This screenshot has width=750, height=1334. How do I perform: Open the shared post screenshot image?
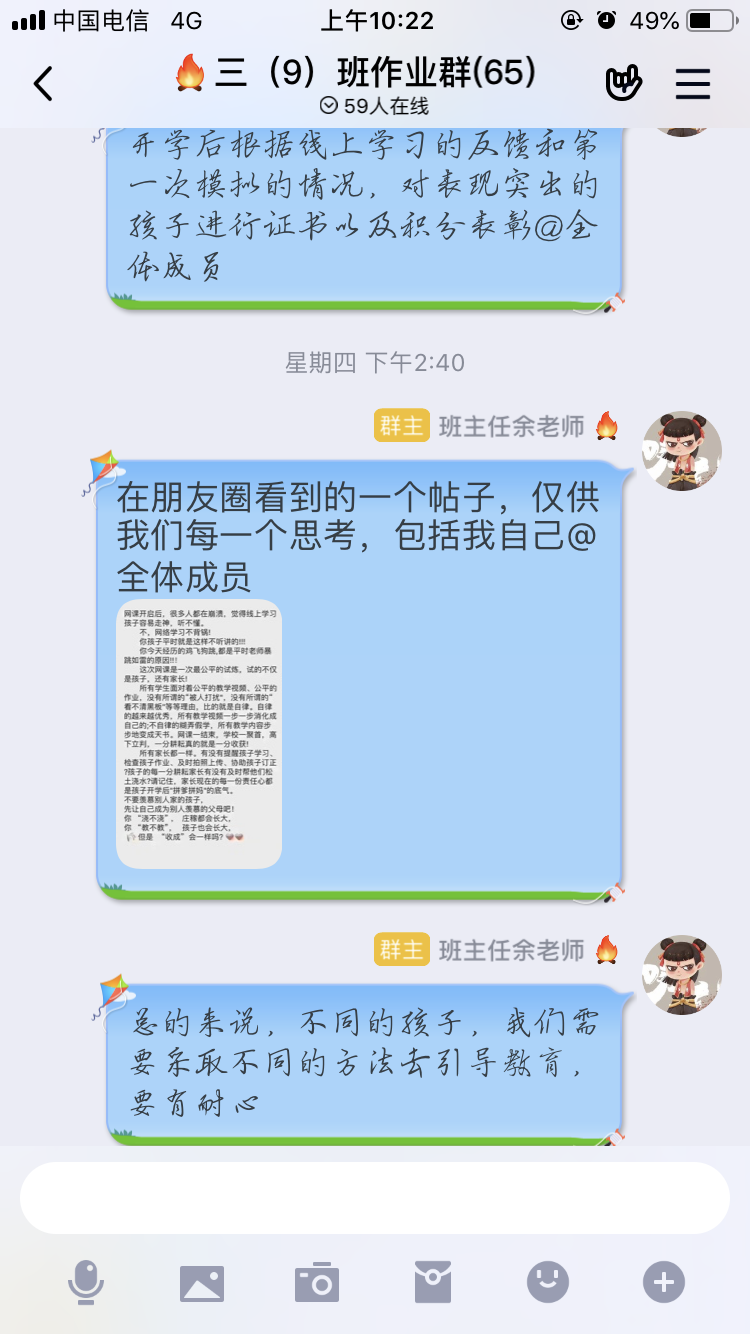click(x=199, y=733)
